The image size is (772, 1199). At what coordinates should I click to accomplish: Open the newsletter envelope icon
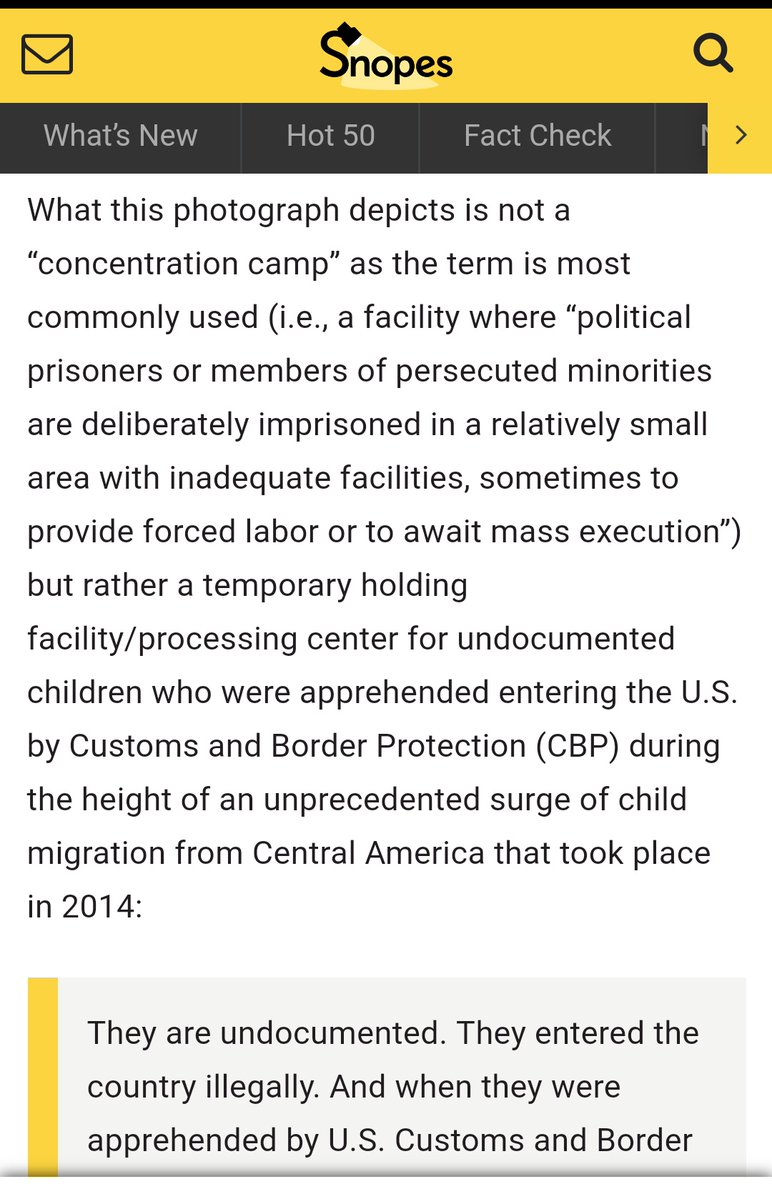[x=47, y=54]
